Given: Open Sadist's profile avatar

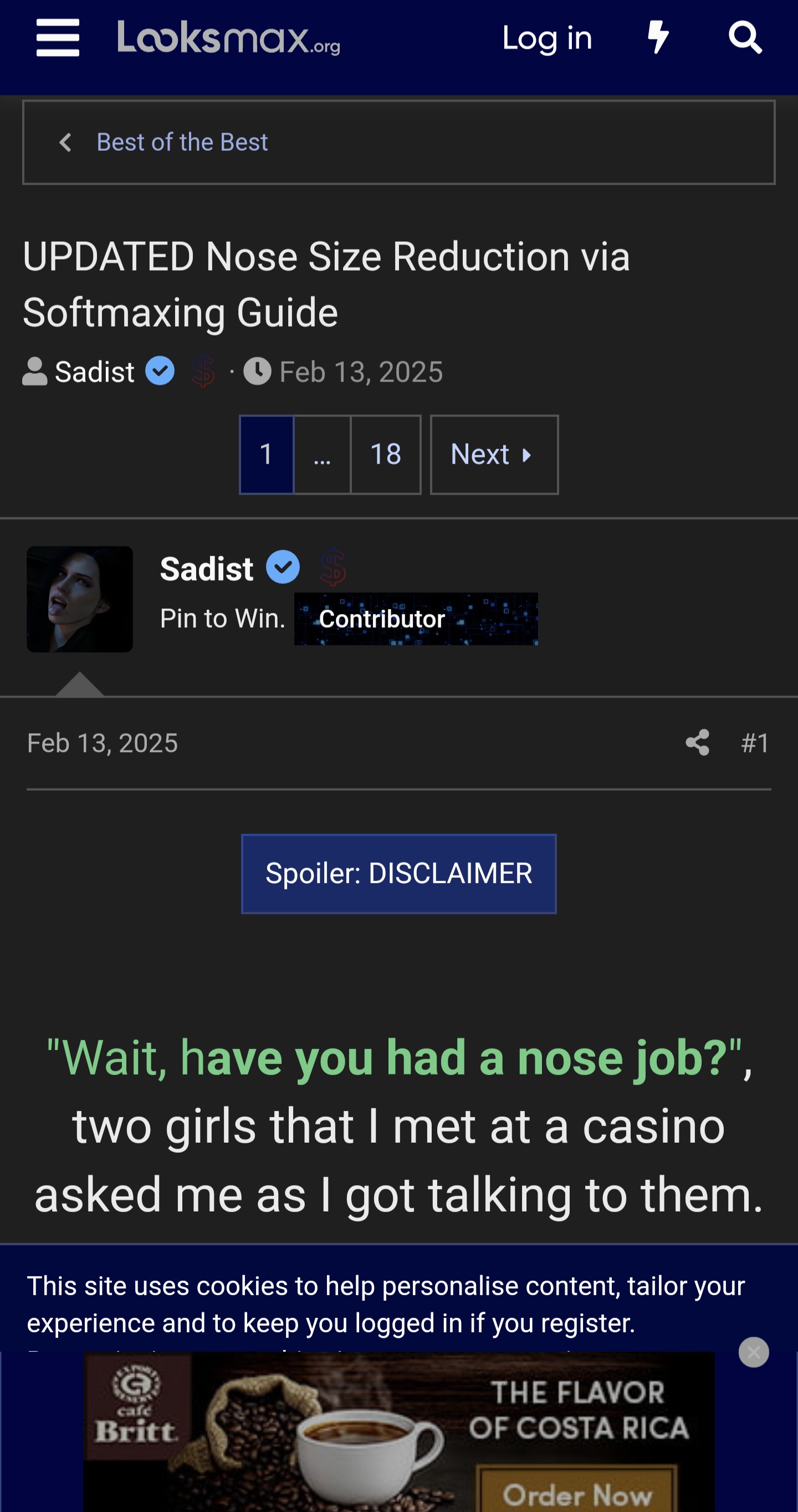Looking at the screenshot, I should [x=80, y=599].
